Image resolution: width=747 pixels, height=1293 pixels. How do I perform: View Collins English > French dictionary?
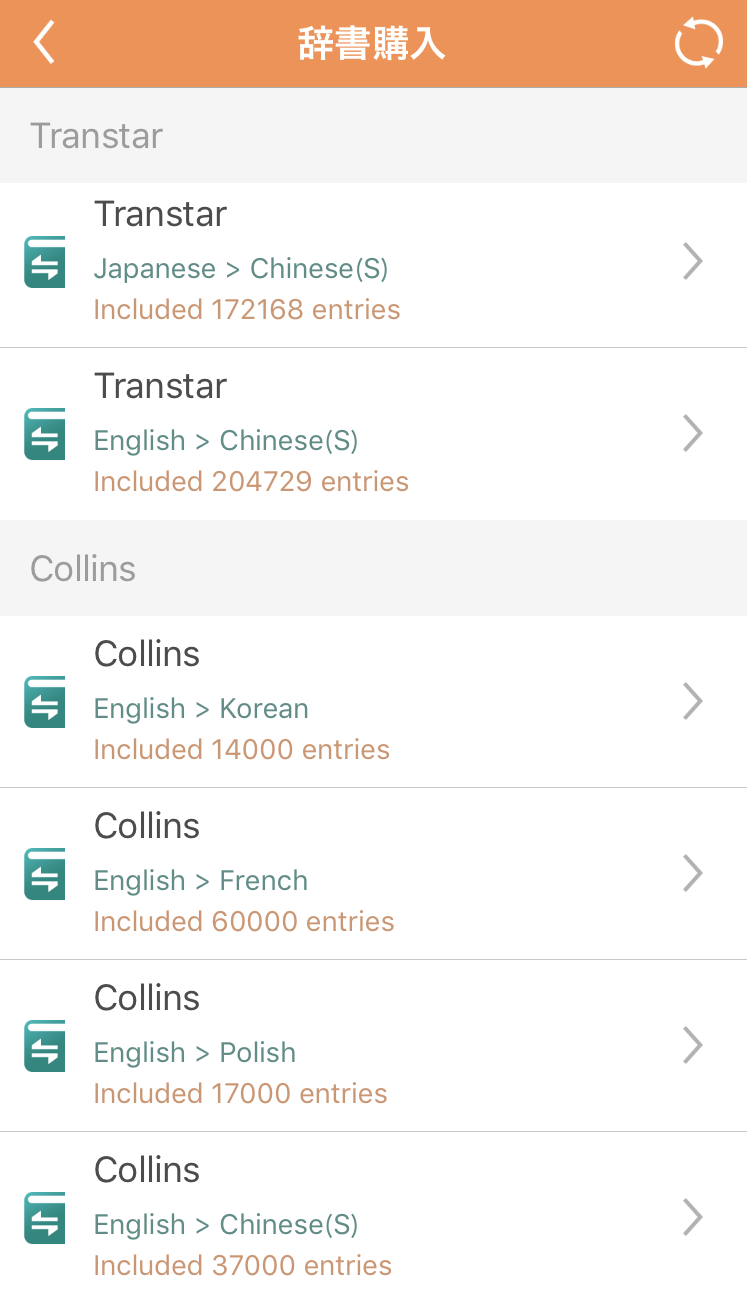[x=373, y=874]
